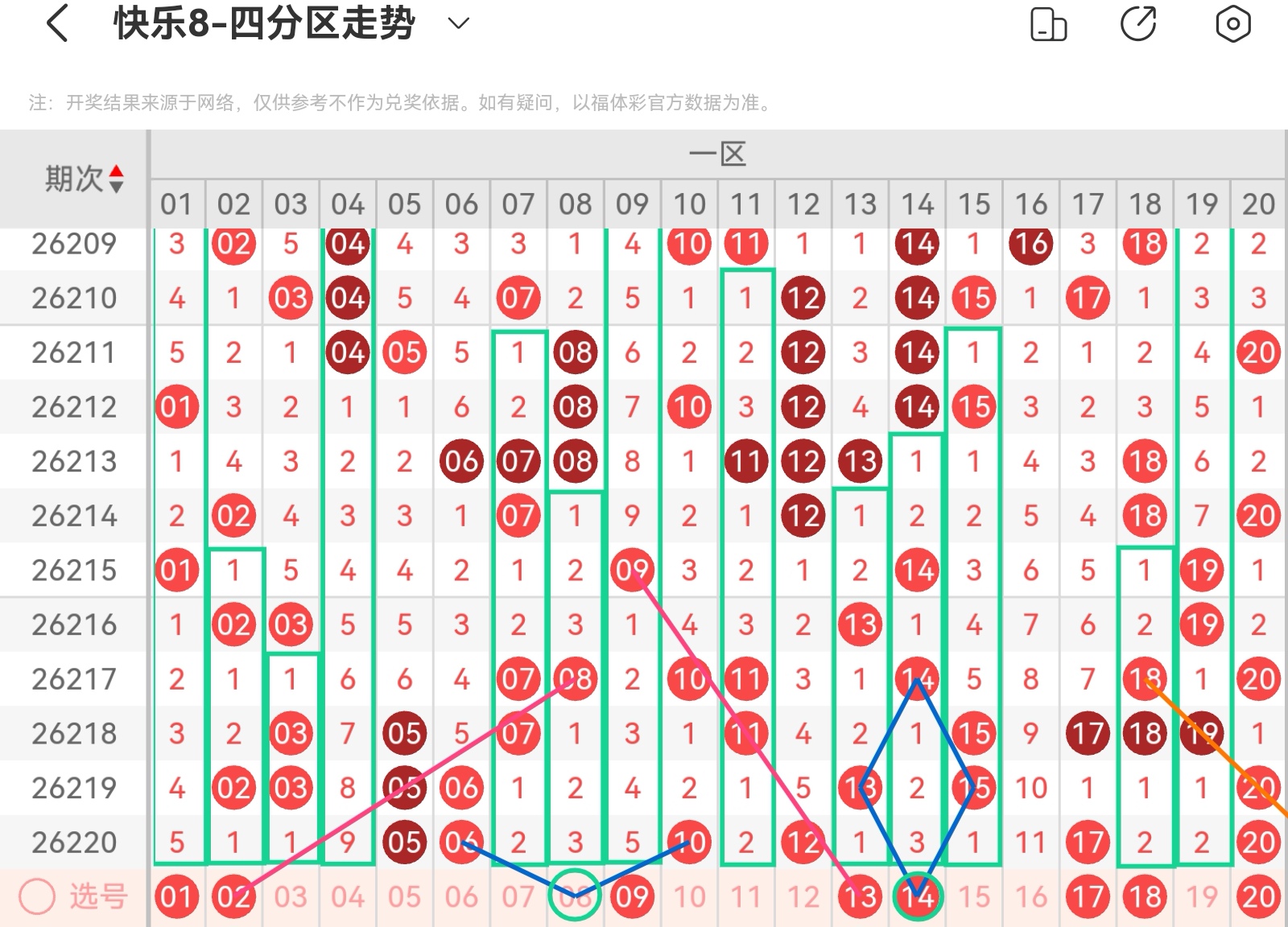Deselect number 13 in the 选号 row
1288x927 pixels.
(x=860, y=896)
